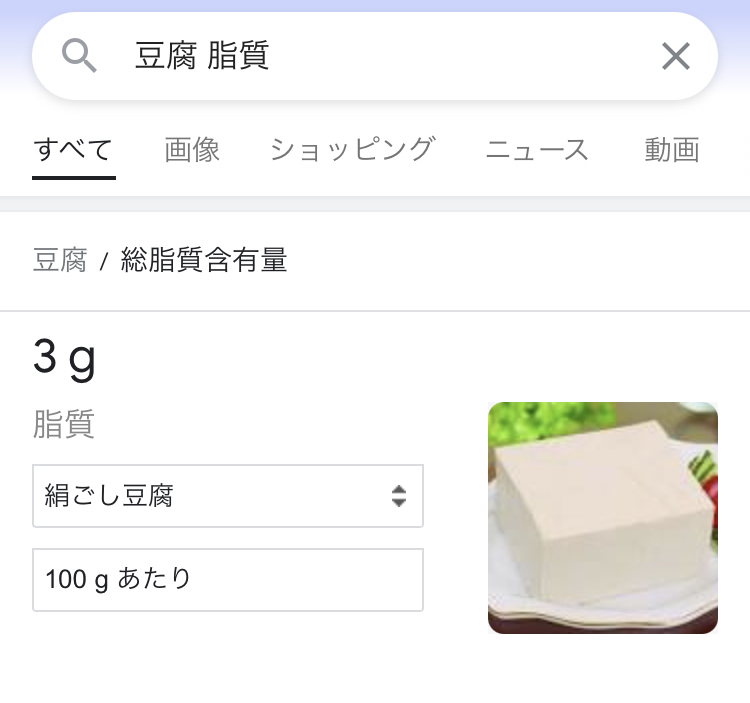The image size is (750, 703).
Task: Tap the search field with 豆腐 脂質
Action: point(380,56)
